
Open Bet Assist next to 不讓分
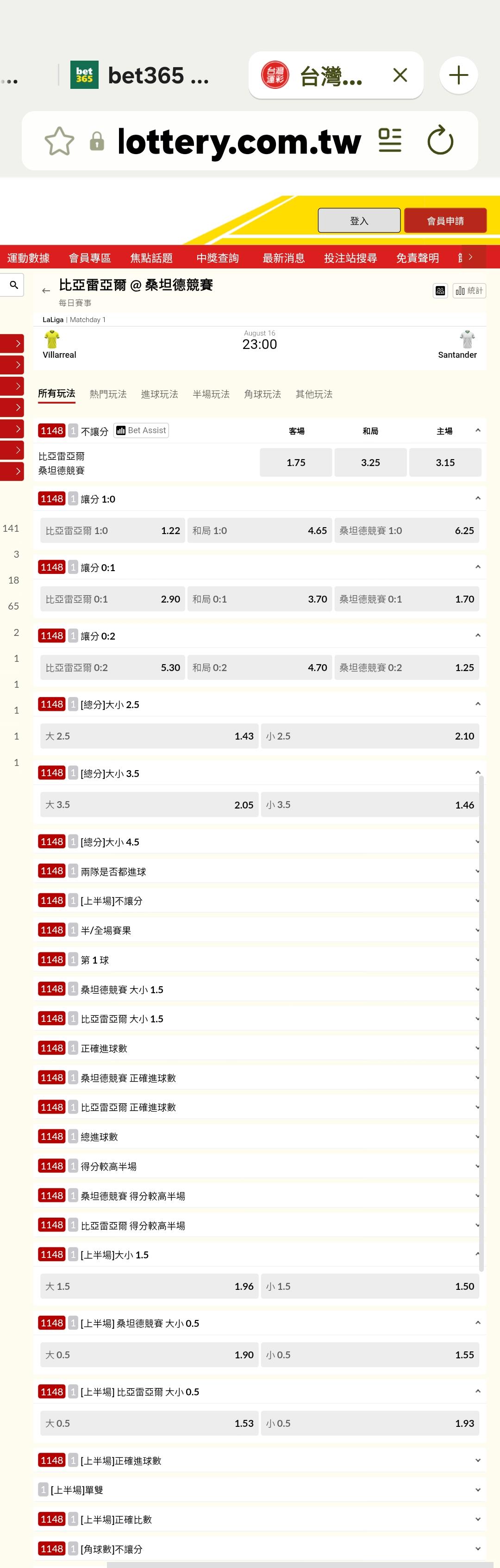[x=141, y=430]
